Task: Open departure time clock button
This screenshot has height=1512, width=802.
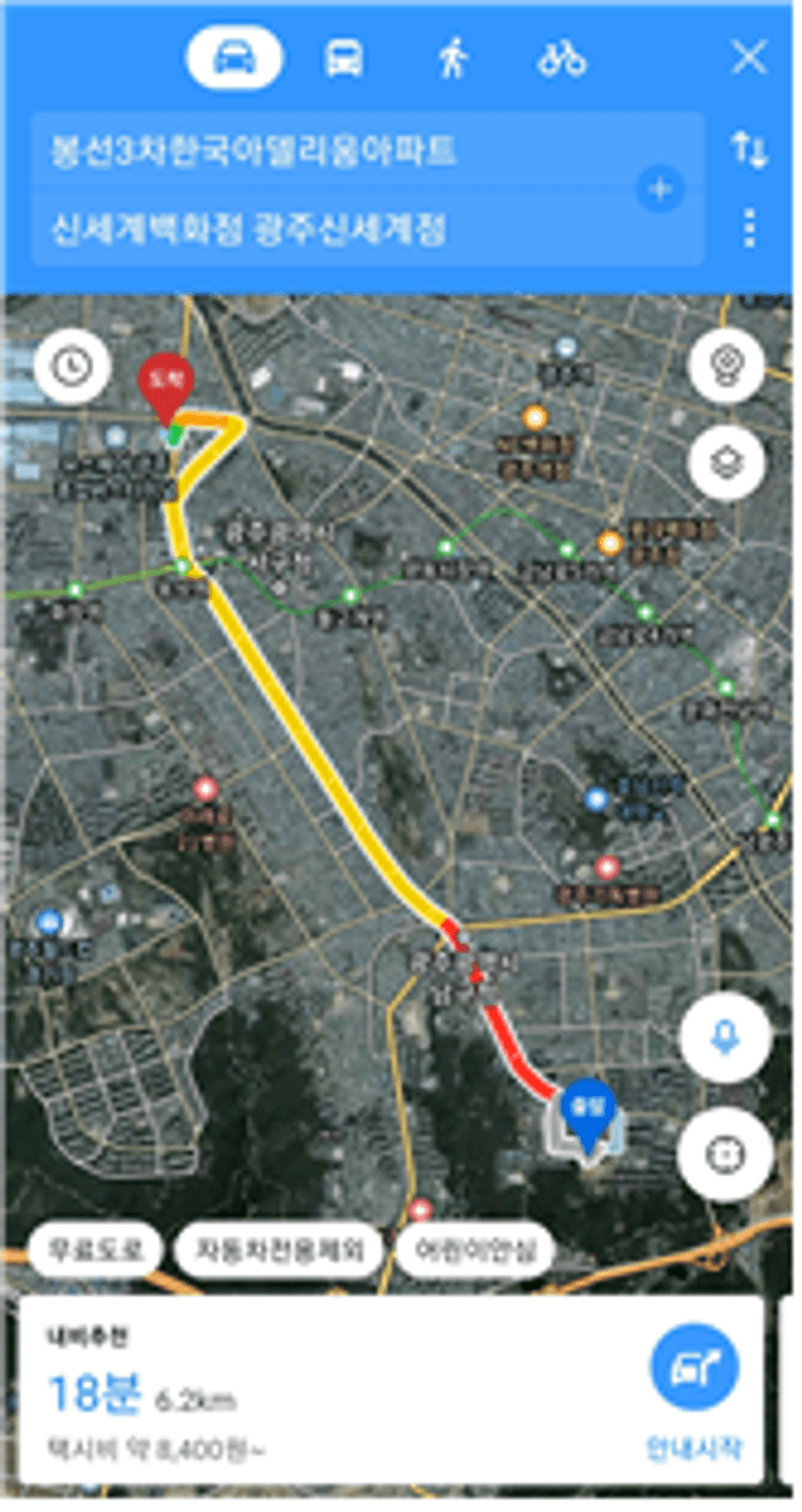Action: (x=71, y=366)
